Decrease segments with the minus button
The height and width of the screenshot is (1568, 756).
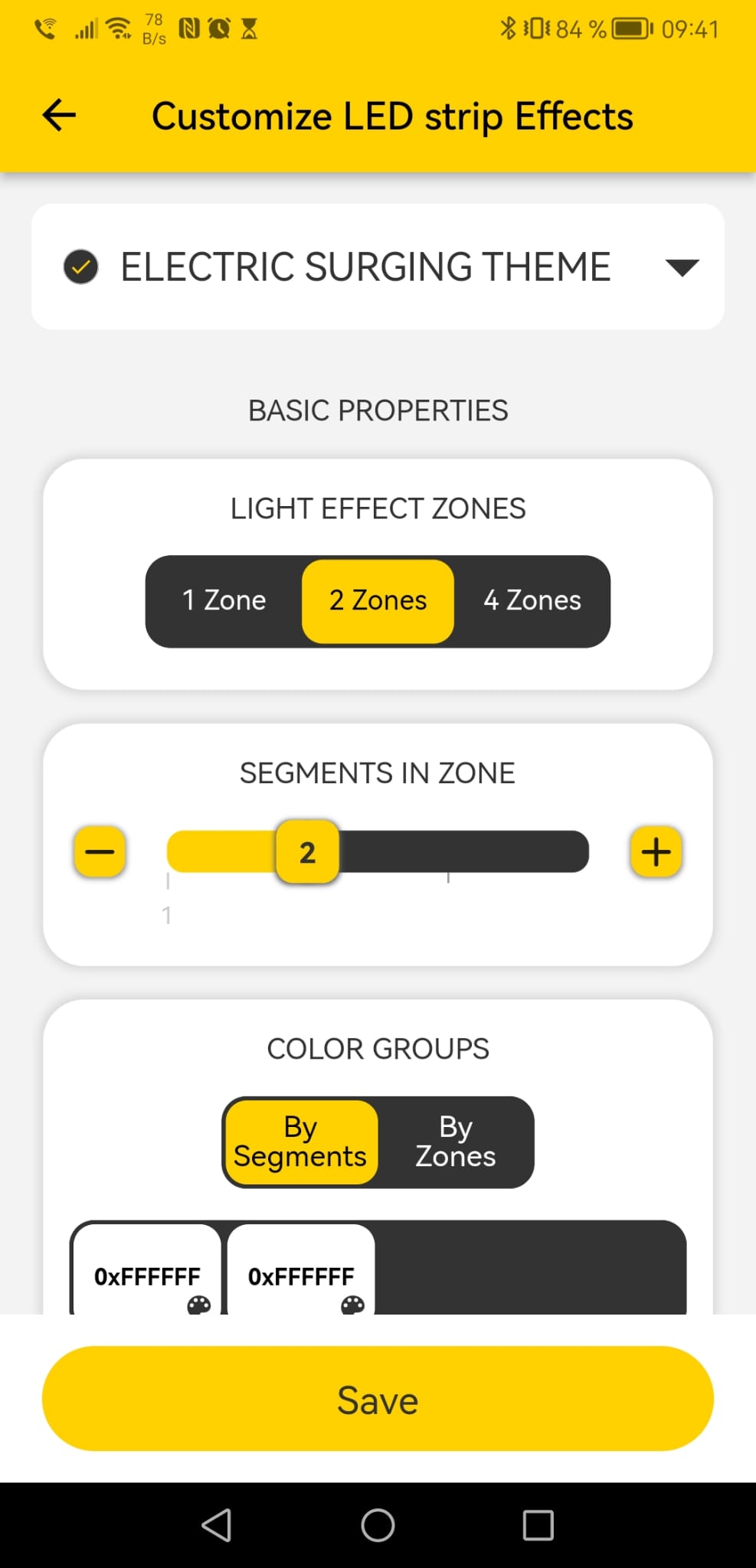pos(100,851)
